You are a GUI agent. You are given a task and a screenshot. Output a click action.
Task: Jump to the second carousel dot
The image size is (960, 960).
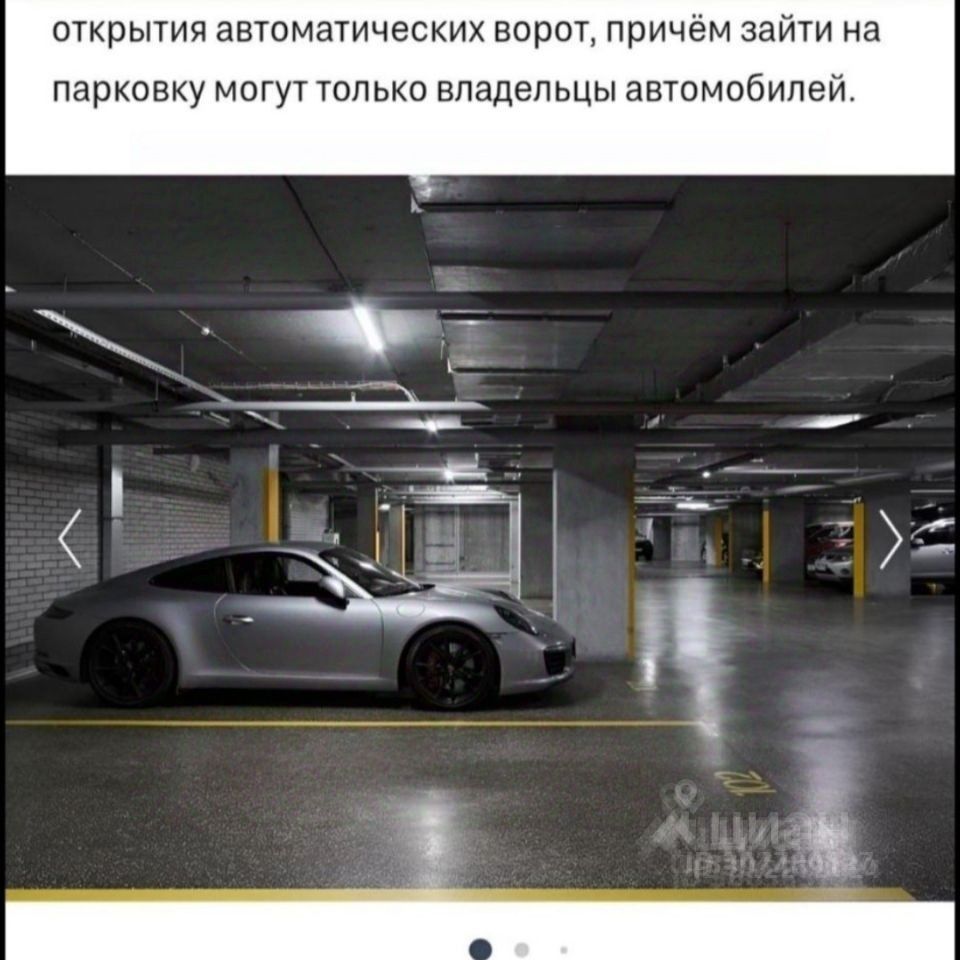tap(521, 948)
